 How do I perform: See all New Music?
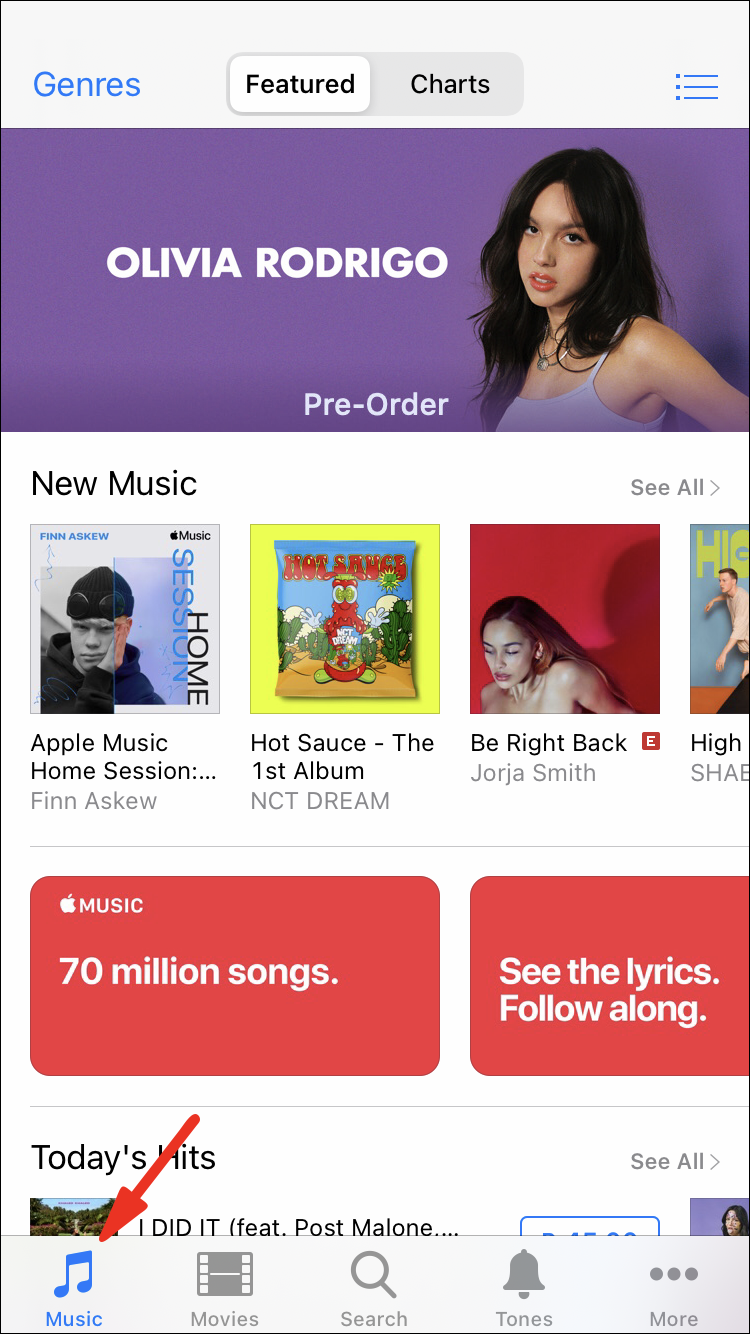coord(674,488)
